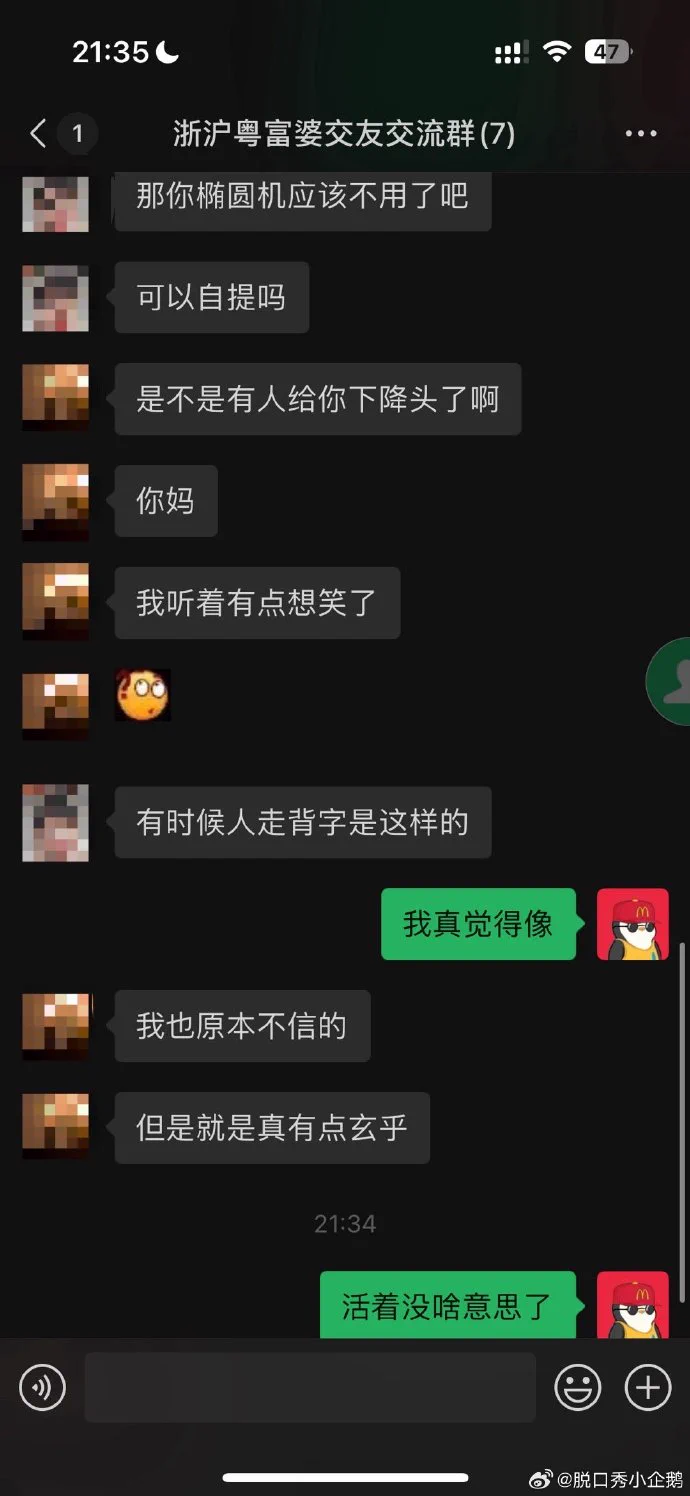Open avatar beside 是不是有人给你下降头了啊
Screen dimensions: 690x1496
(56, 398)
